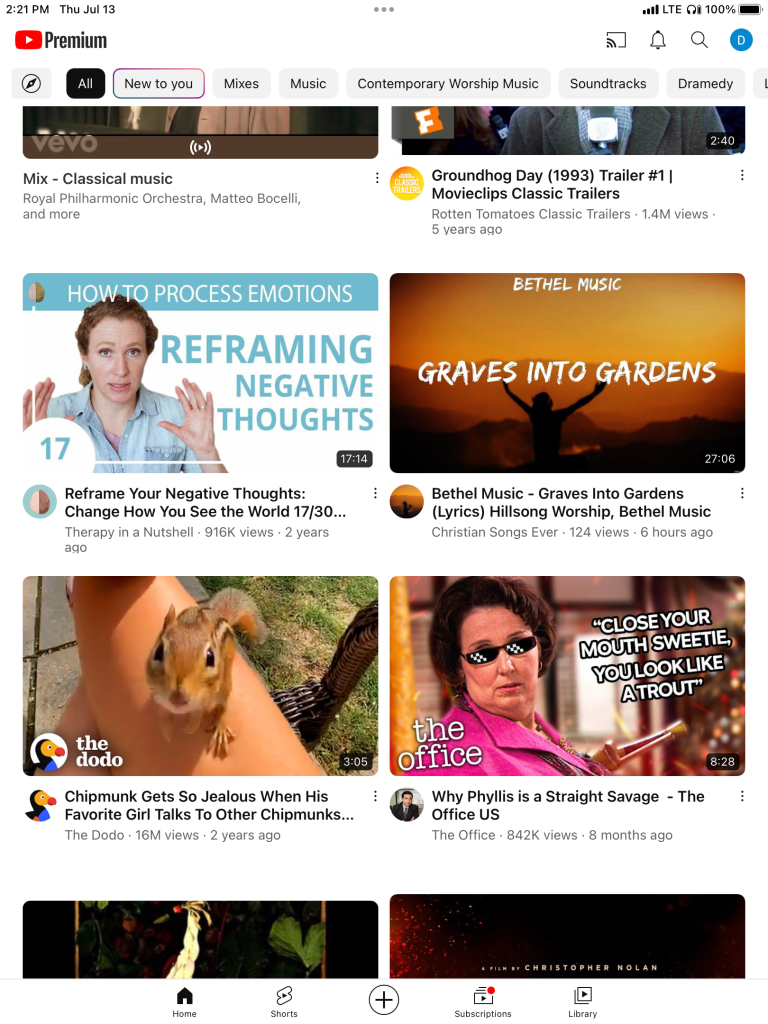Open The Office US channel avatar

click(407, 805)
